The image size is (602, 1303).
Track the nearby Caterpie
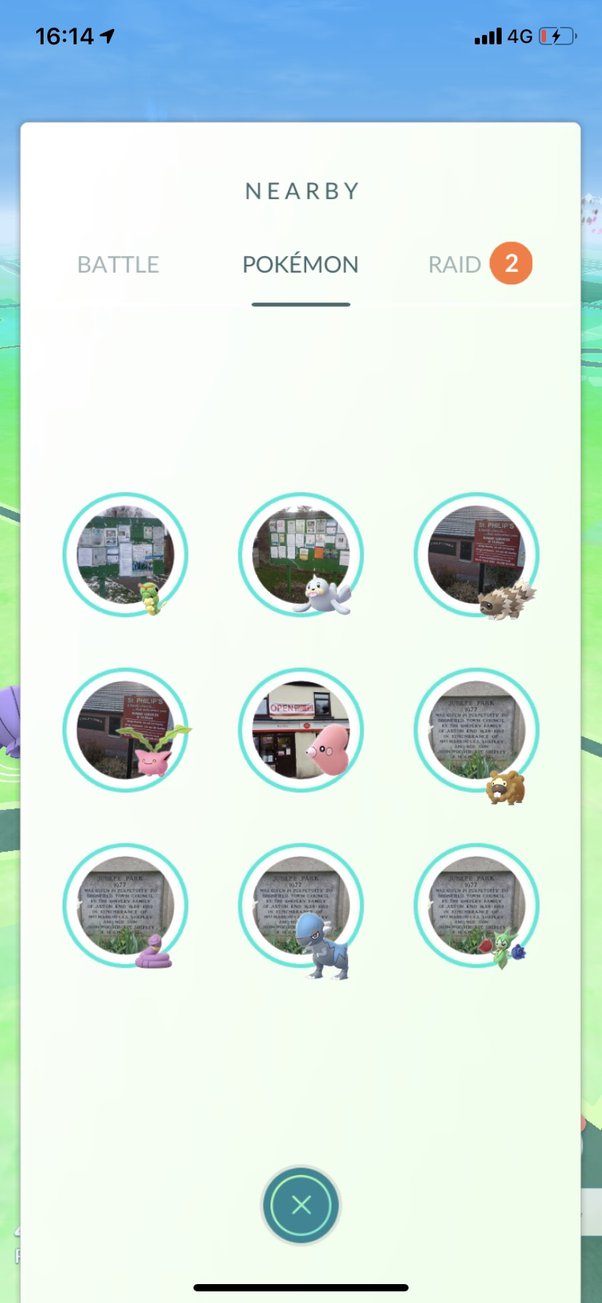pos(125,554)
